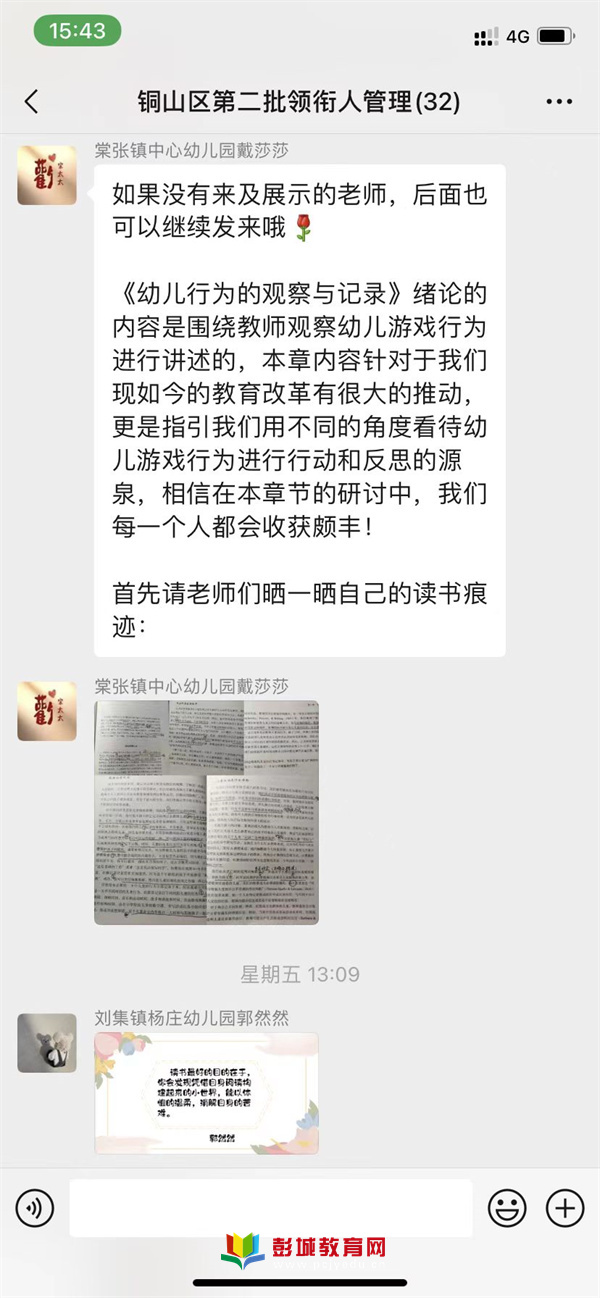View 戴莎莎's avatar beside the long text message
The width and height of the screenshot is (600, 1298).
pos(47,174)
